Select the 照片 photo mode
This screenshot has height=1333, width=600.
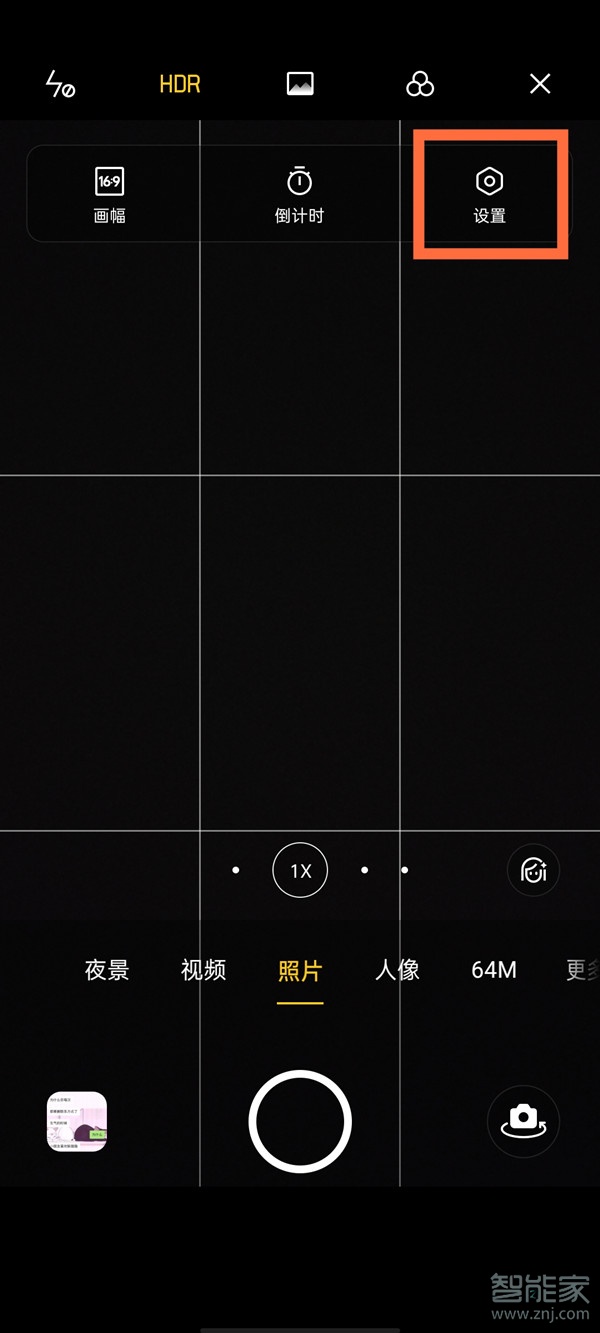[x=300, y=970]
